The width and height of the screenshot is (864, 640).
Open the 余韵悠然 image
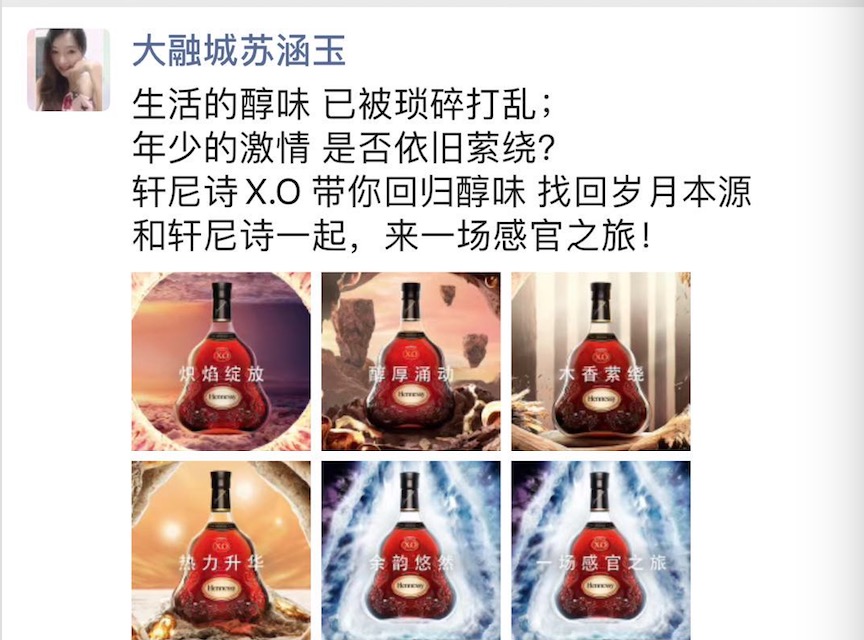coord(410,550)
